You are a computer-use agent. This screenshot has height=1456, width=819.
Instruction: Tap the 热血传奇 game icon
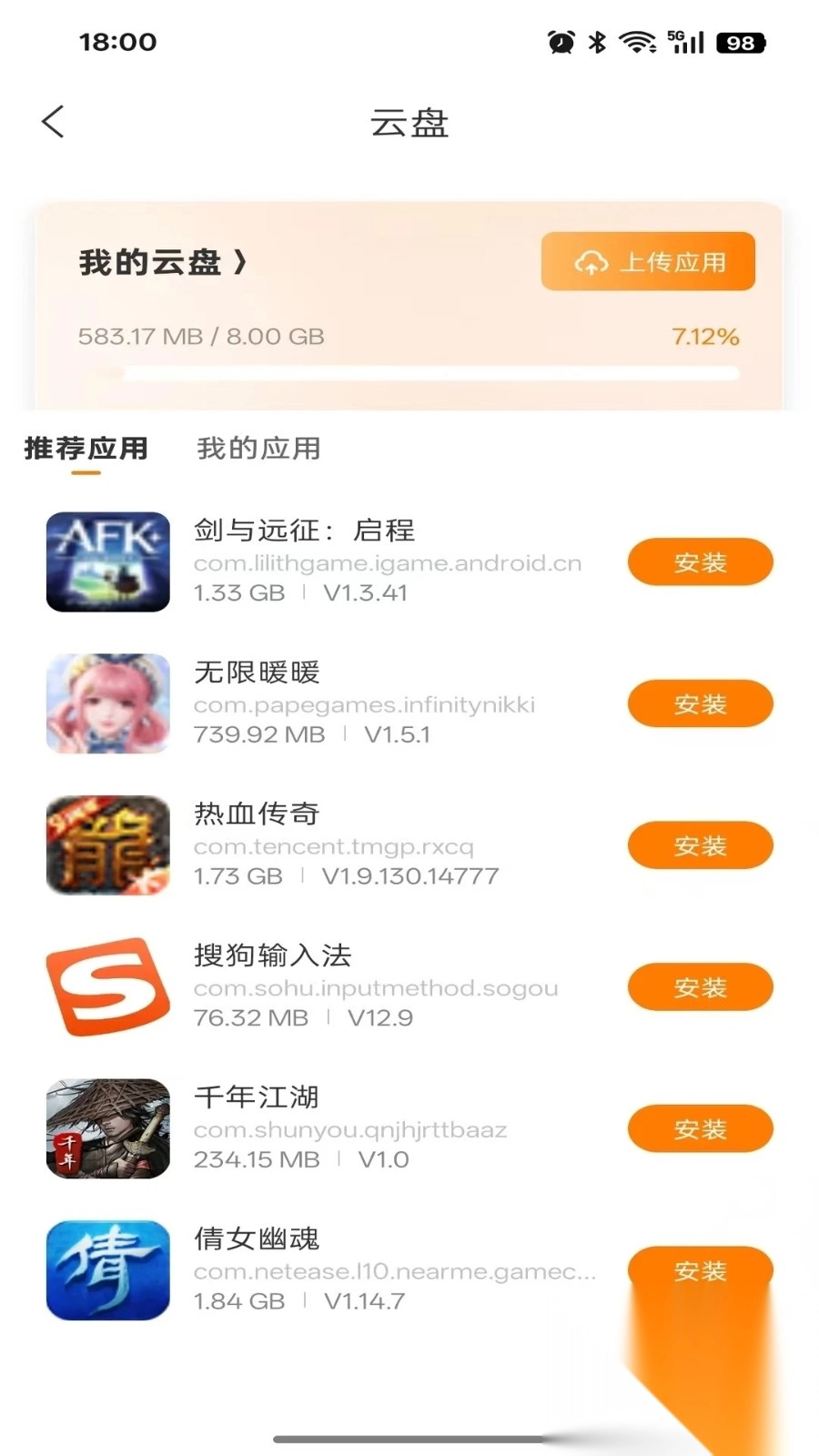[107, 844]
